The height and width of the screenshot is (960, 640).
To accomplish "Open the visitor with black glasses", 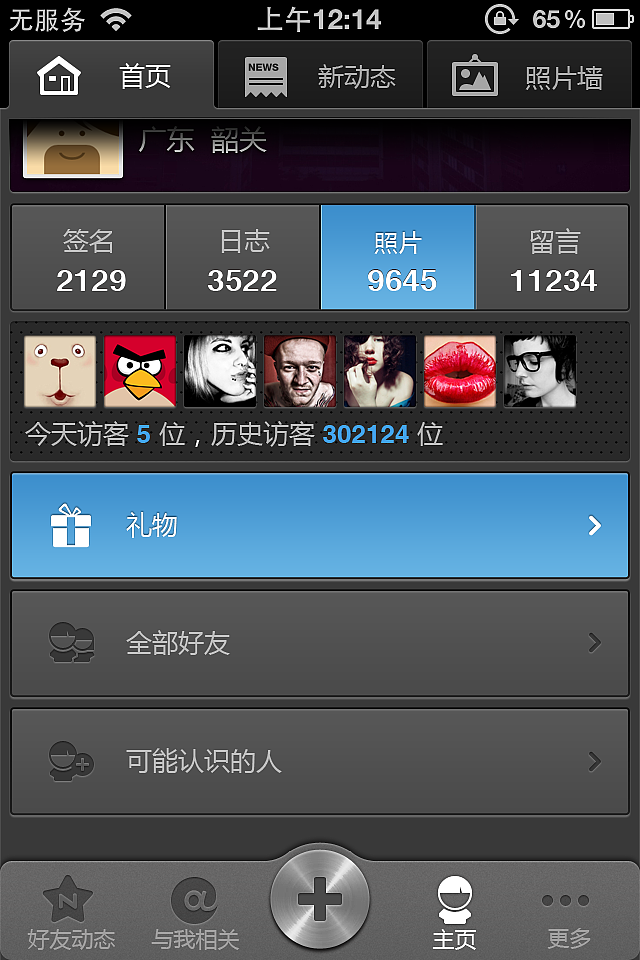I will click(540, 371).
